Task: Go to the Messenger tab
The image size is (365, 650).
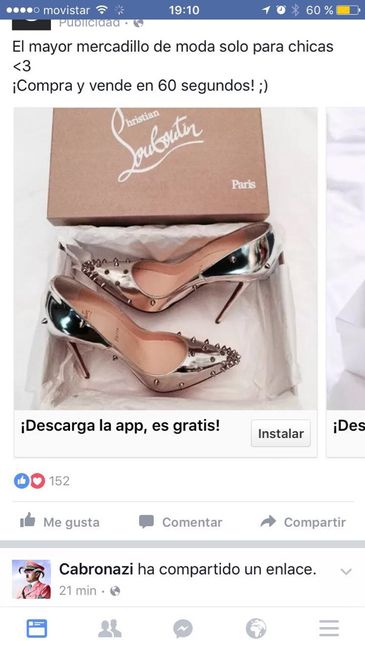Action: click(183, 629)
